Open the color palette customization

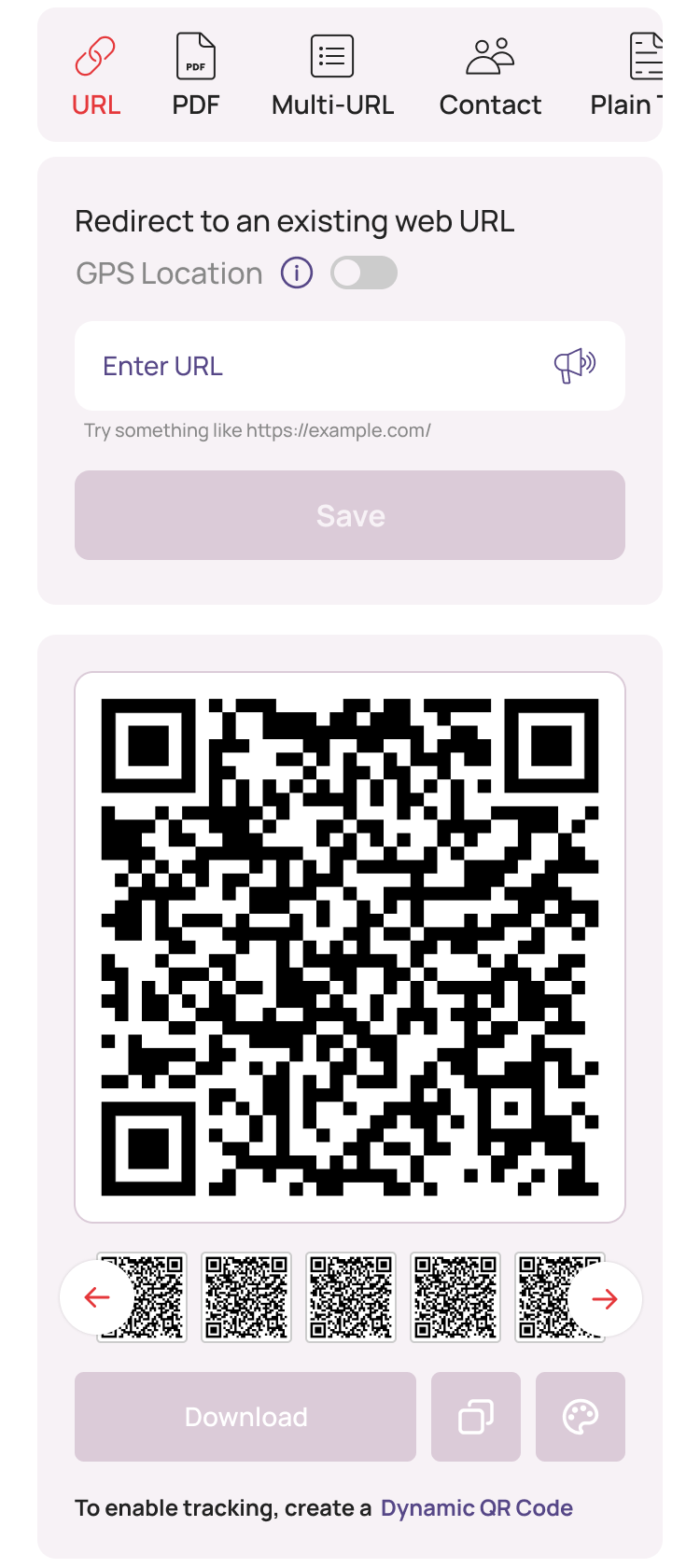[x=581, y=1417]
